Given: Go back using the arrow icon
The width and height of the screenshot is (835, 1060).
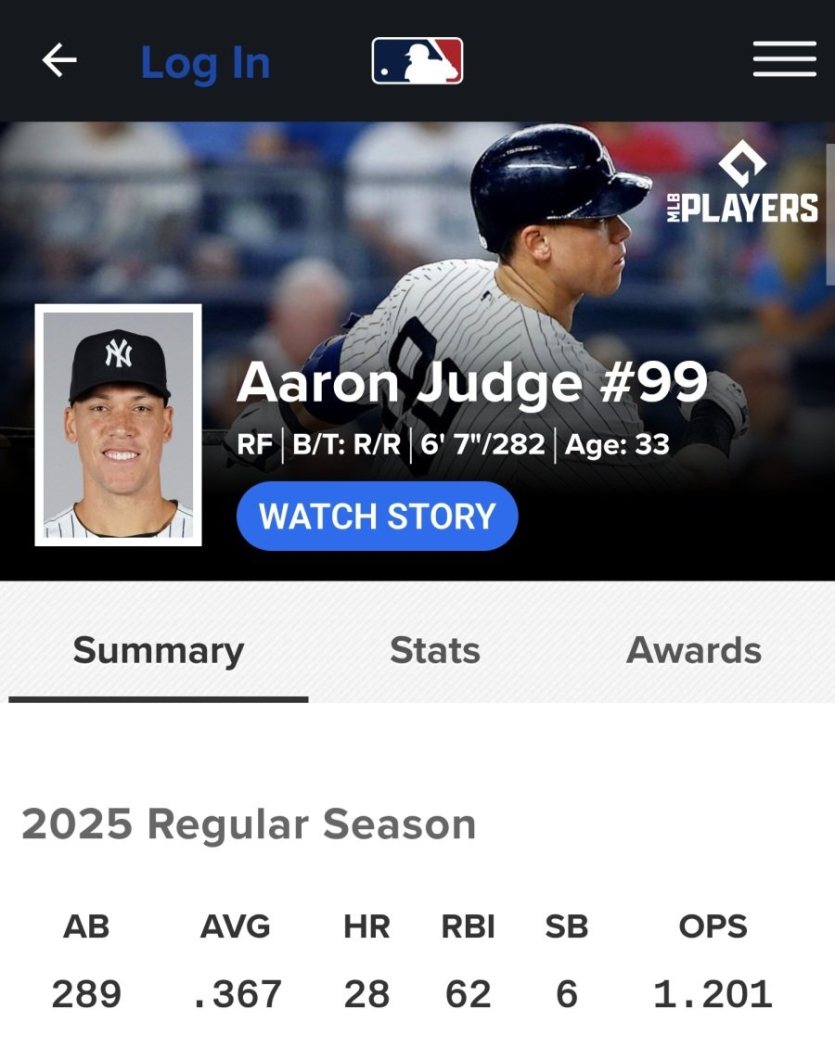Looking at the screenshot, I should [x=59, y=61].
